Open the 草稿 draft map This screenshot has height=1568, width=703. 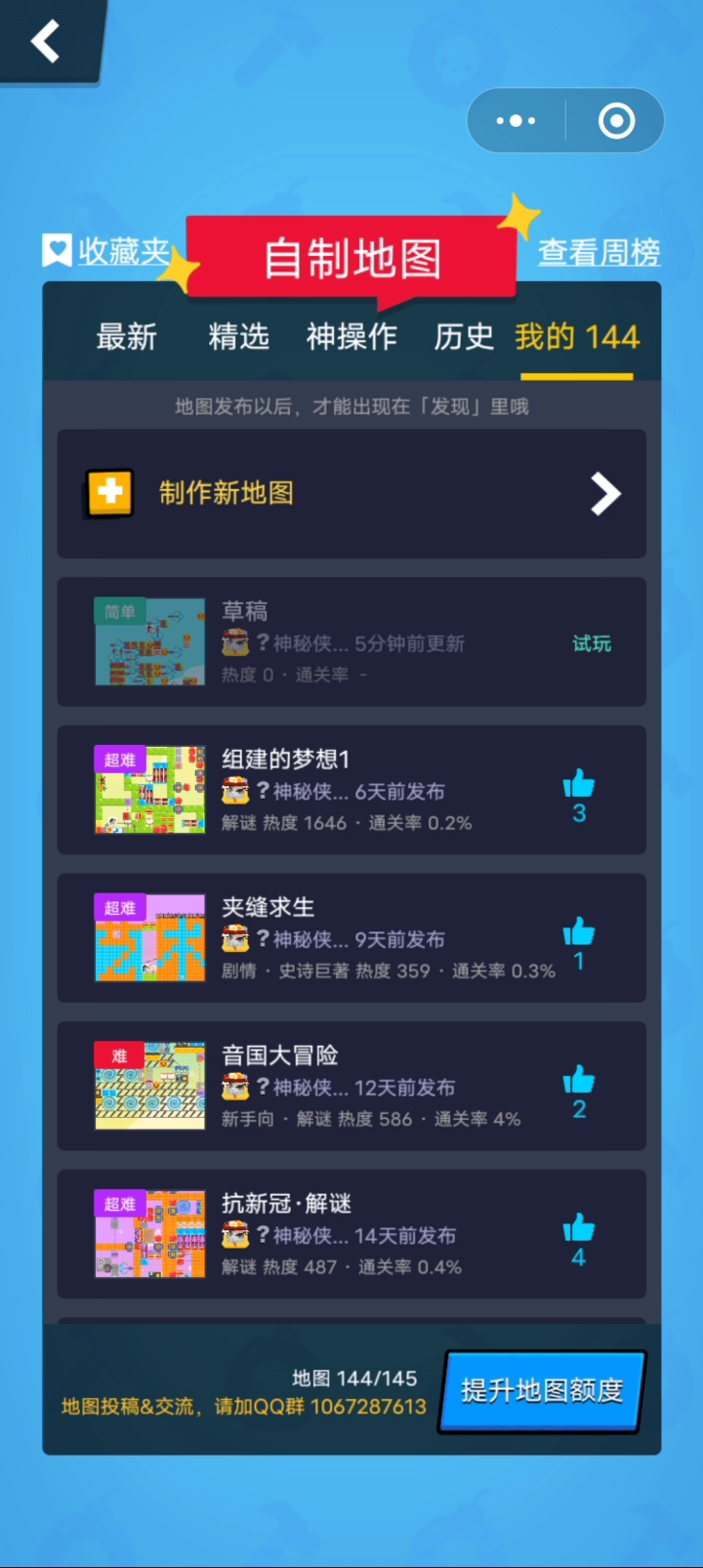322,641
